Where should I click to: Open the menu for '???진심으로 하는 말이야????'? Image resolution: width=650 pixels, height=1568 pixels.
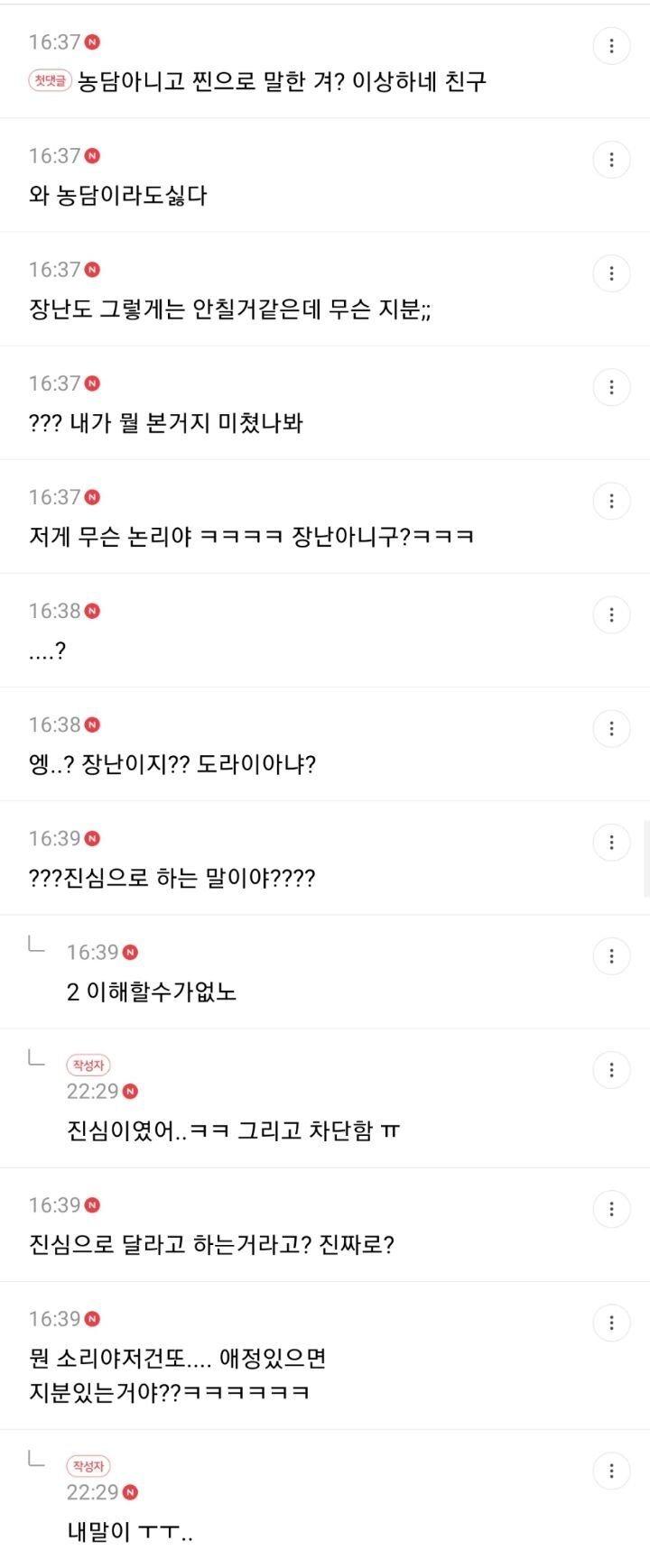(x=611, y=842)
